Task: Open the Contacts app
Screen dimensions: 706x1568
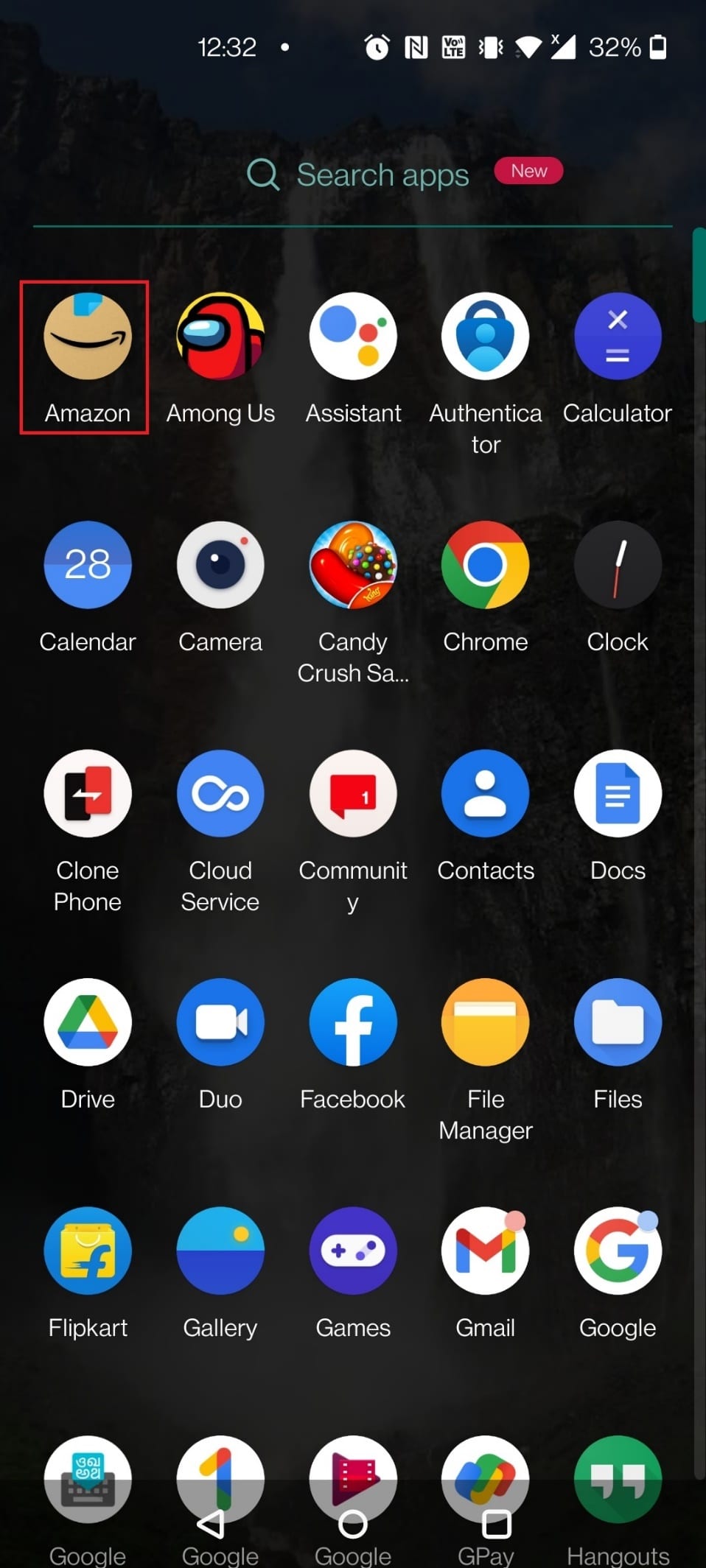Action: click(x=485, y=794)
